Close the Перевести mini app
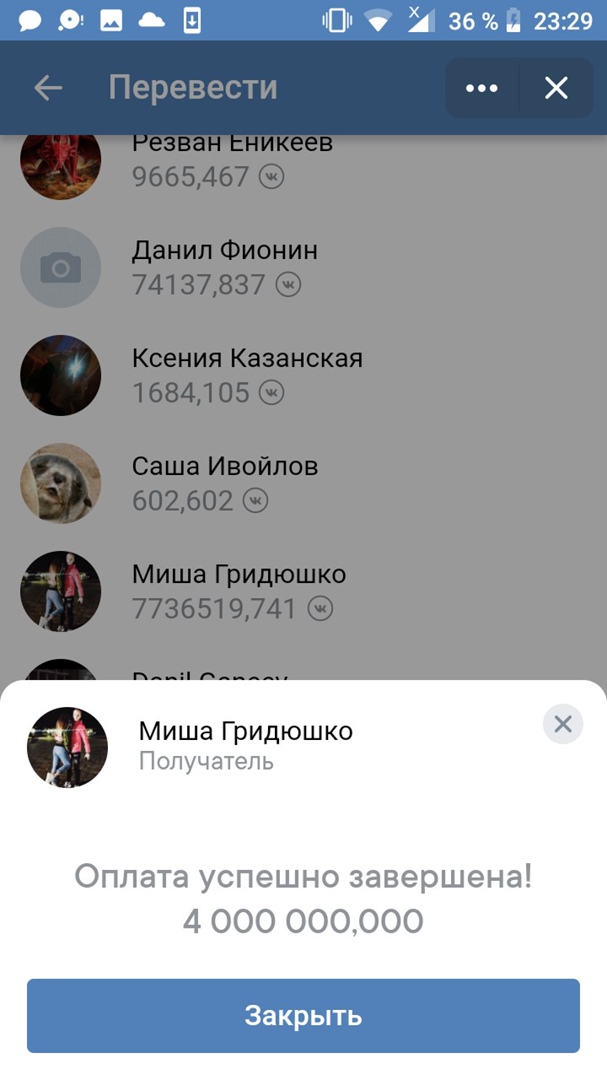The width and height of the screenshot is (607, 1080). (x=556, y=88)
